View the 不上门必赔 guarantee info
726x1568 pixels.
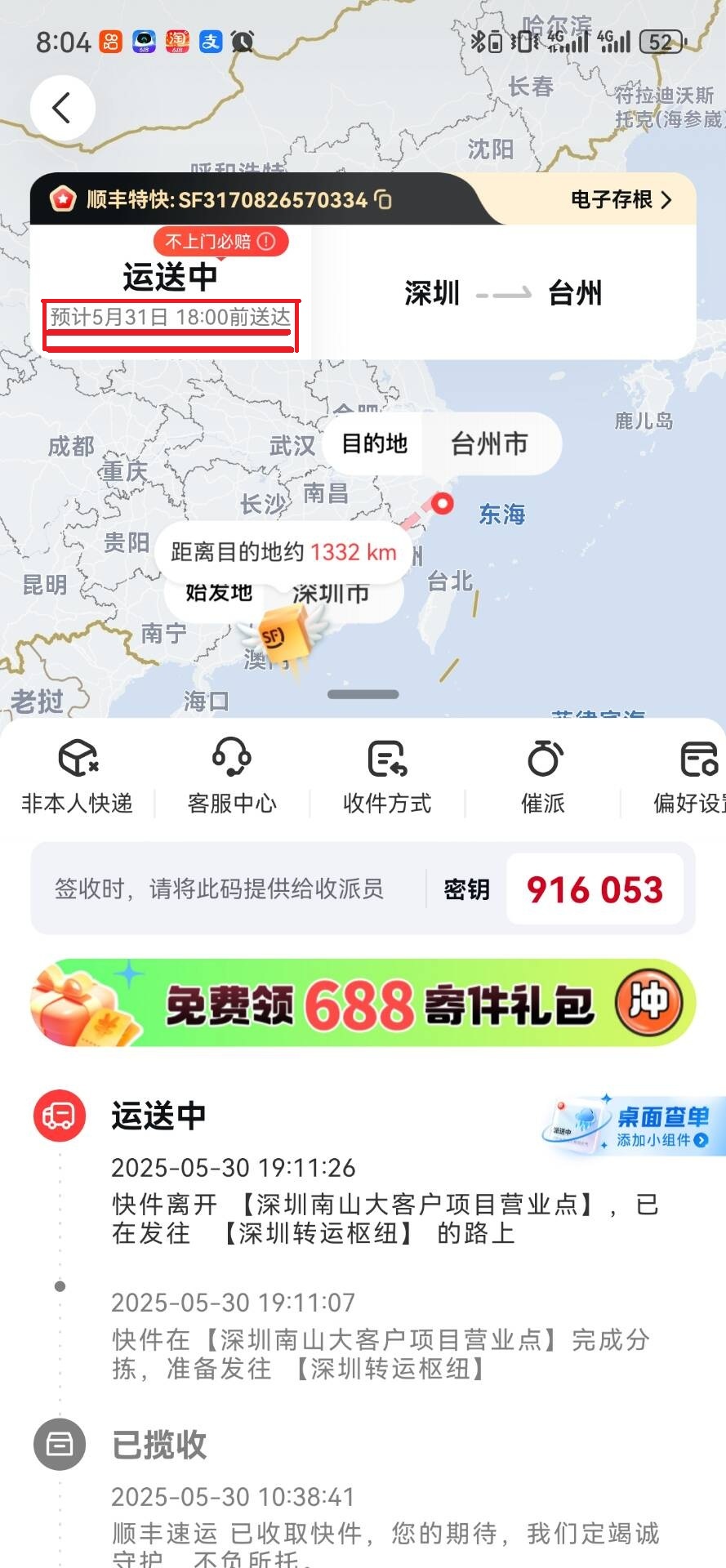click(220, 242)
